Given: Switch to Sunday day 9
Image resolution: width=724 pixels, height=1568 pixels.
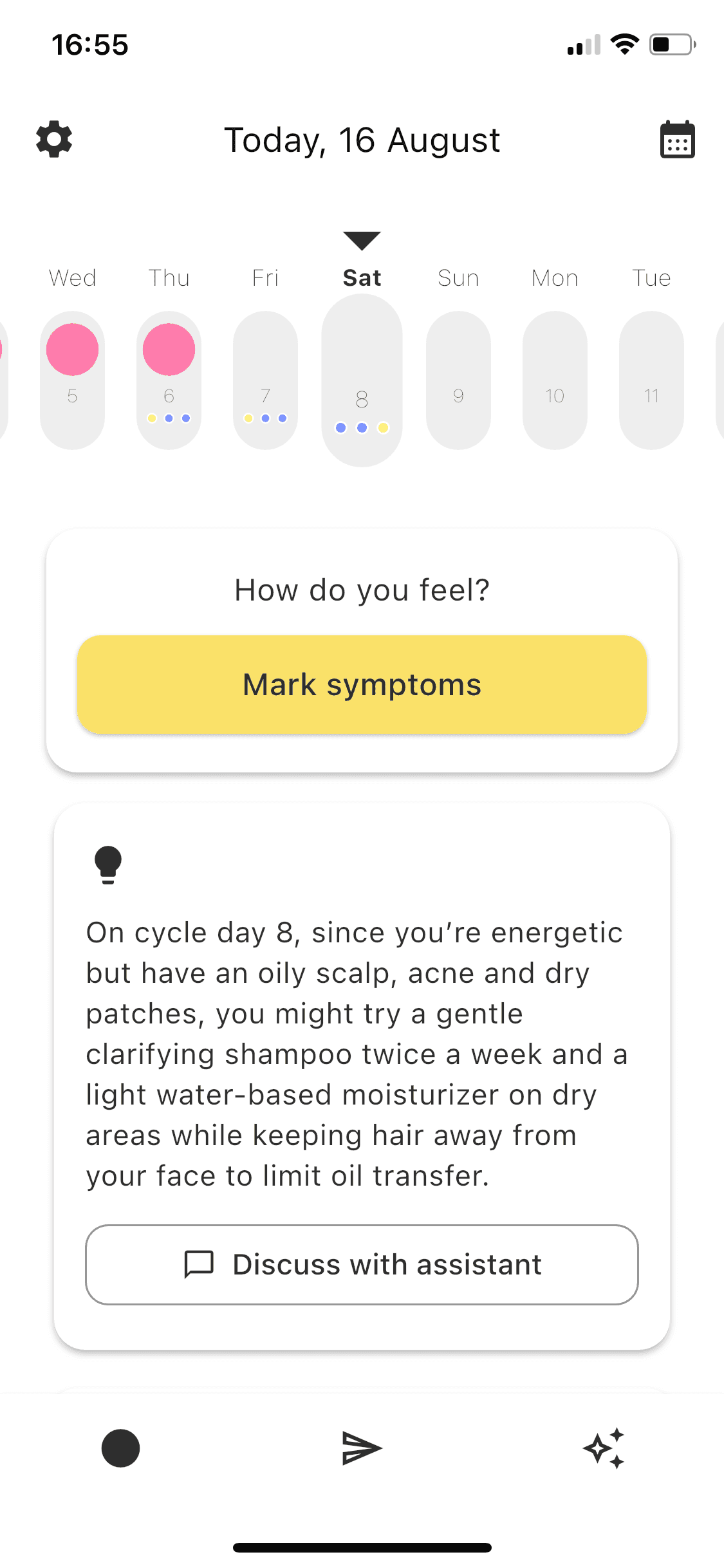Looking at the screenshot, I should tap(458, 380).
